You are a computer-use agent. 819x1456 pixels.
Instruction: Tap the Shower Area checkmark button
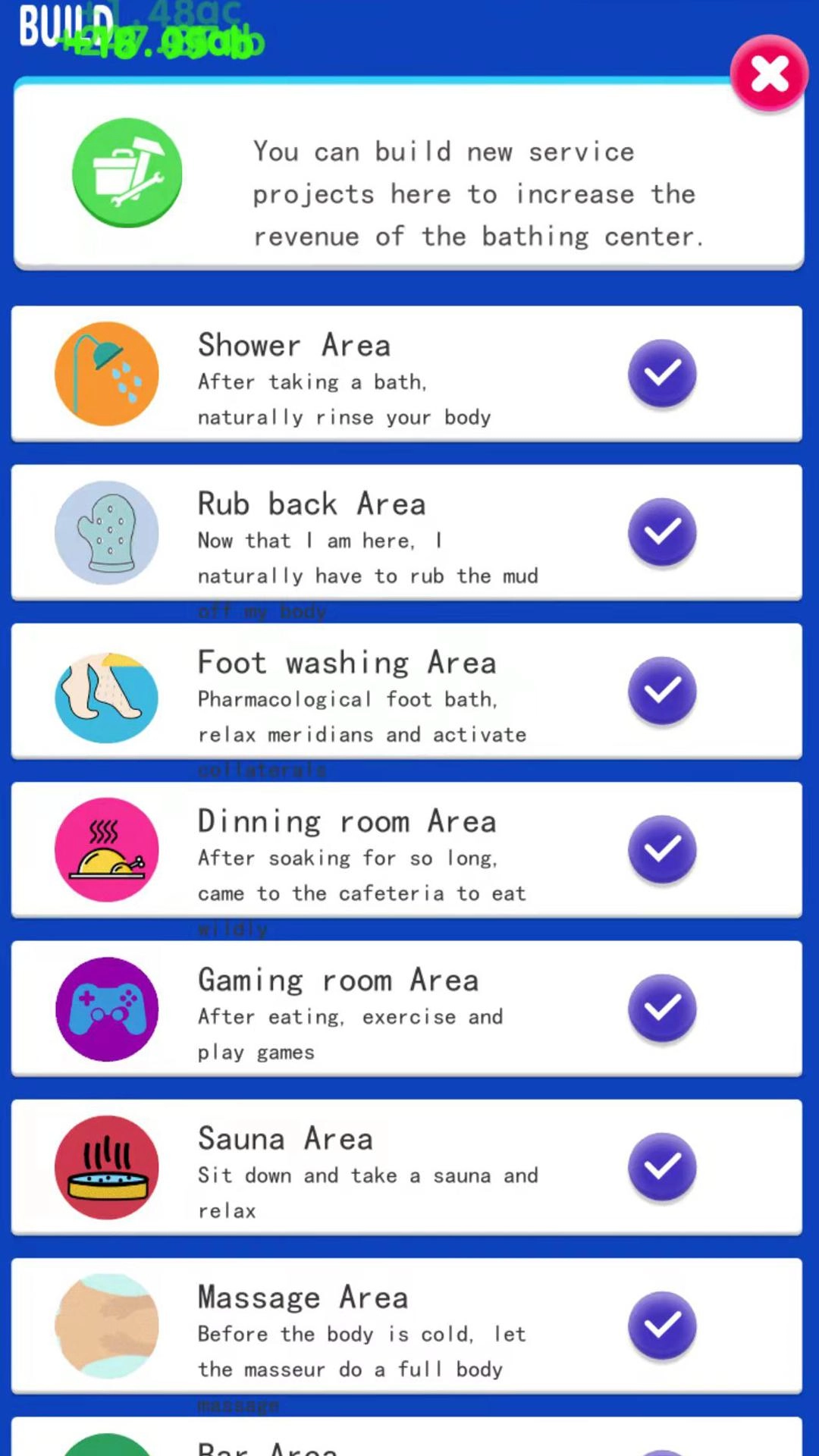click(x=662, y=373)
